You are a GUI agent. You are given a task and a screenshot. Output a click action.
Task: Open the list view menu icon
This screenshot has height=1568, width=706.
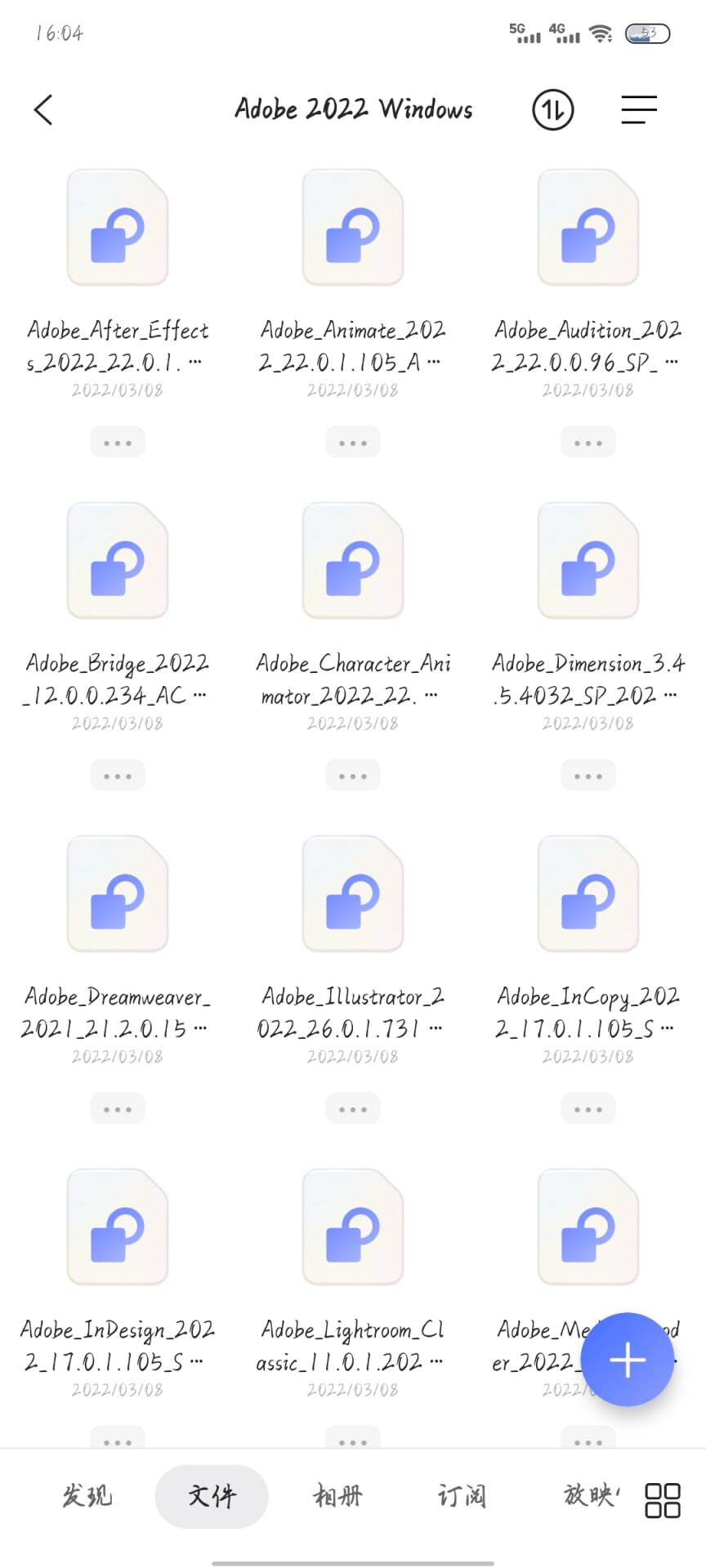638,109
